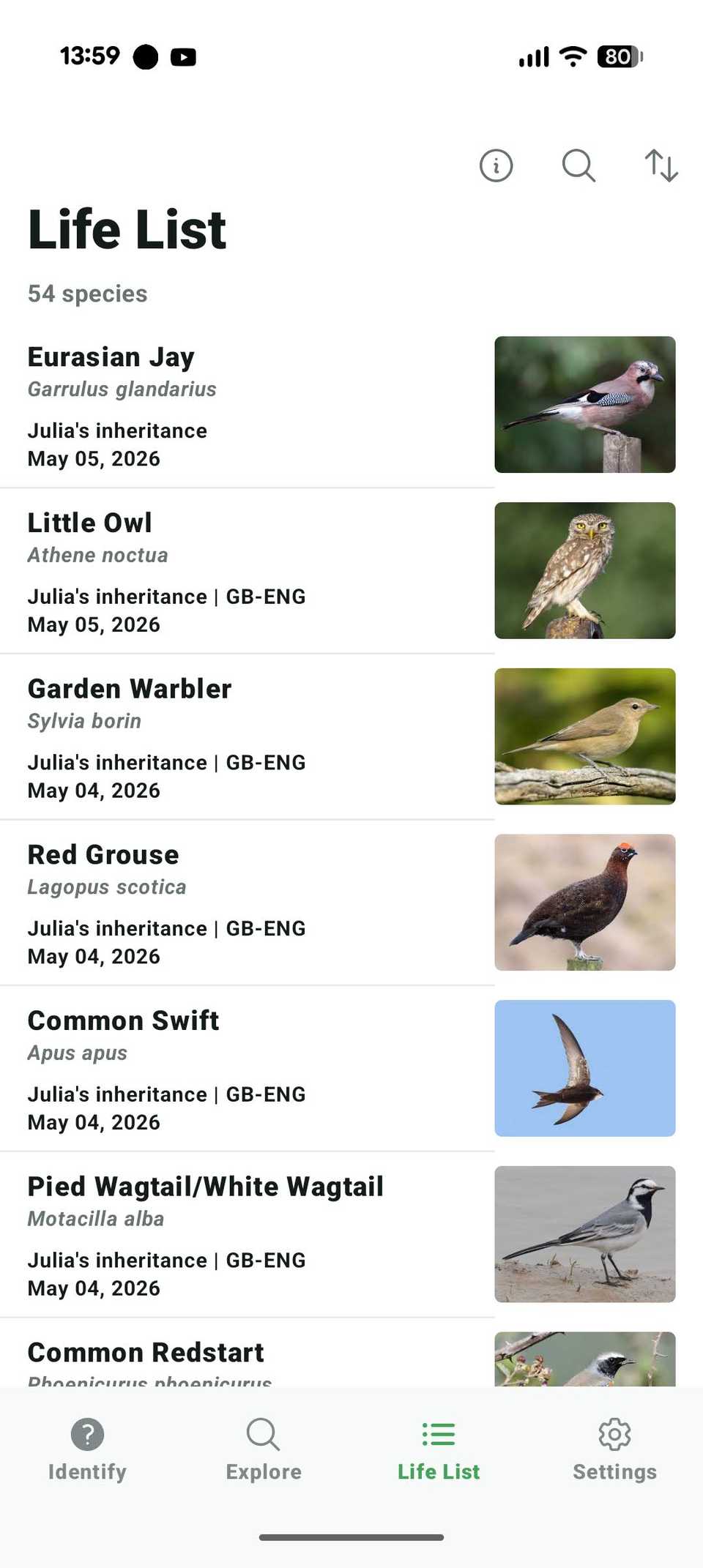
Task: Go to the Explore tab
Action: (264, 1449)
